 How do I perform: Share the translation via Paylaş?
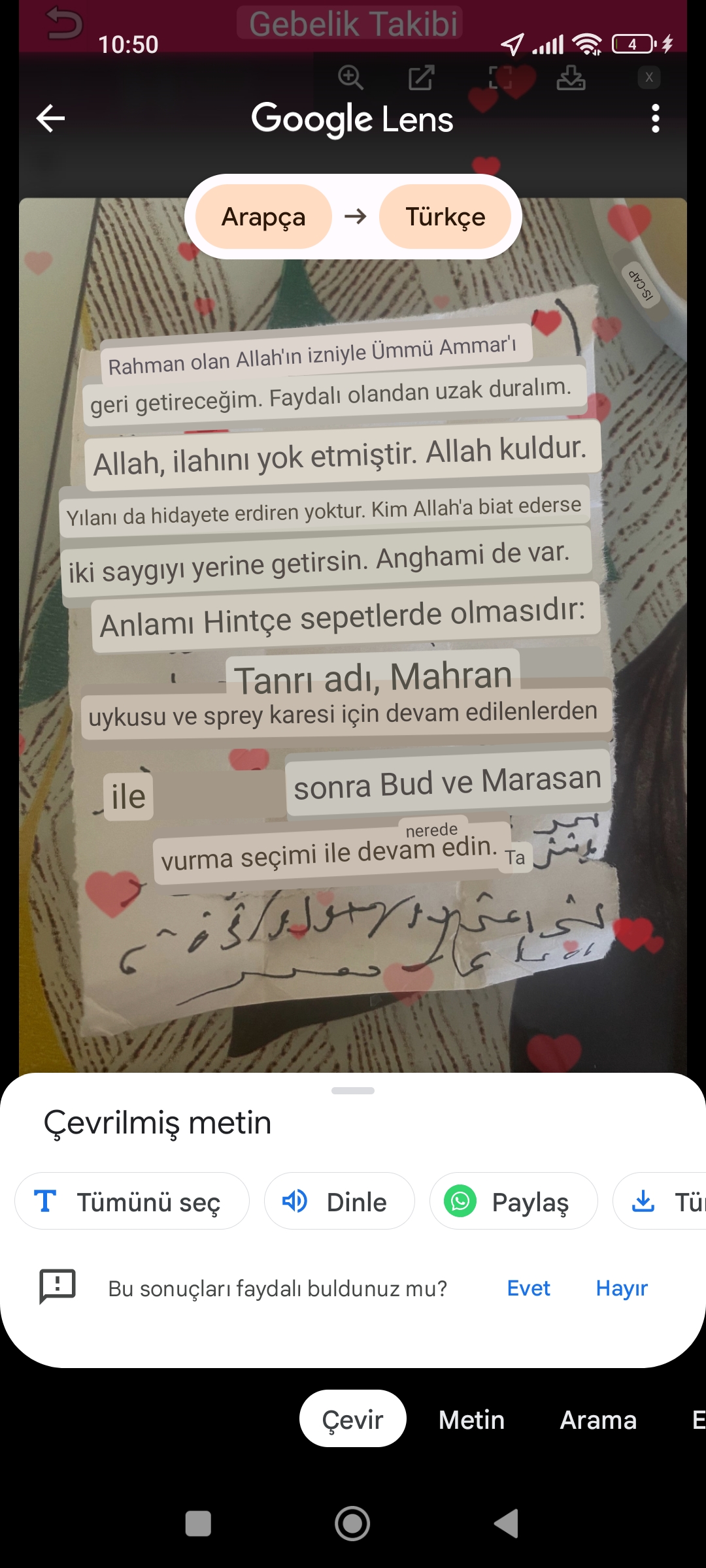pos(513,1201)
